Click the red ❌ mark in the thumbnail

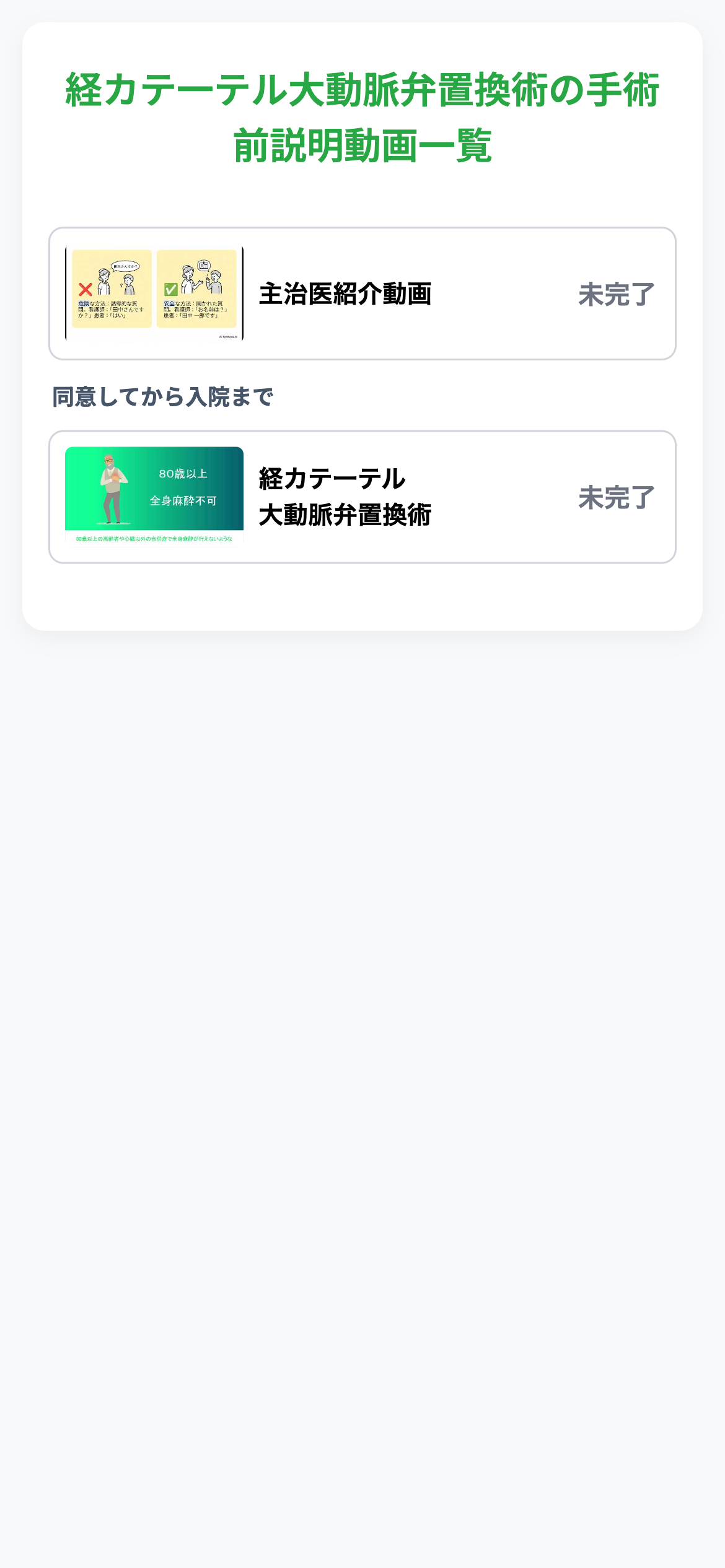click(x=86, y=288)
